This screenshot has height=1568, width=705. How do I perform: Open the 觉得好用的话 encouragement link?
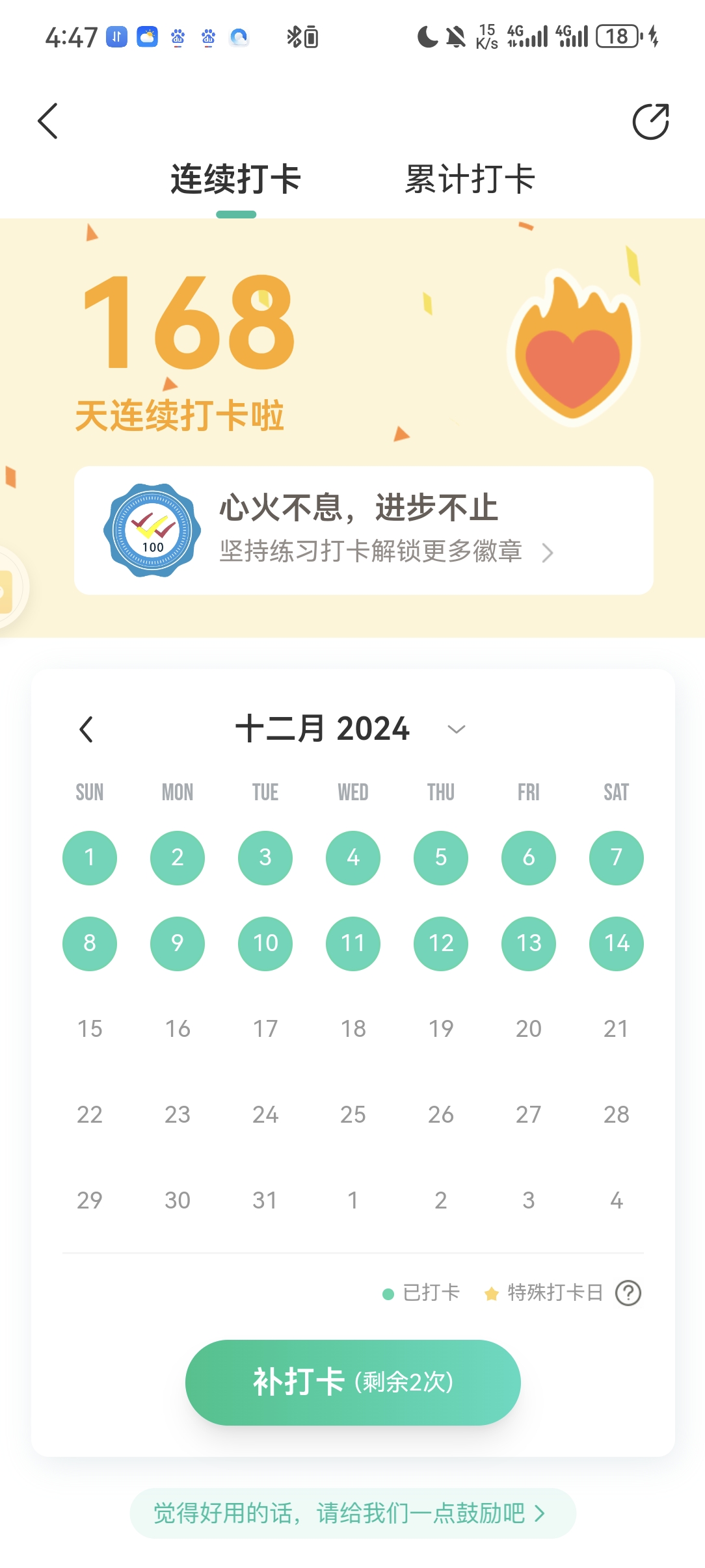[352, 1513]
